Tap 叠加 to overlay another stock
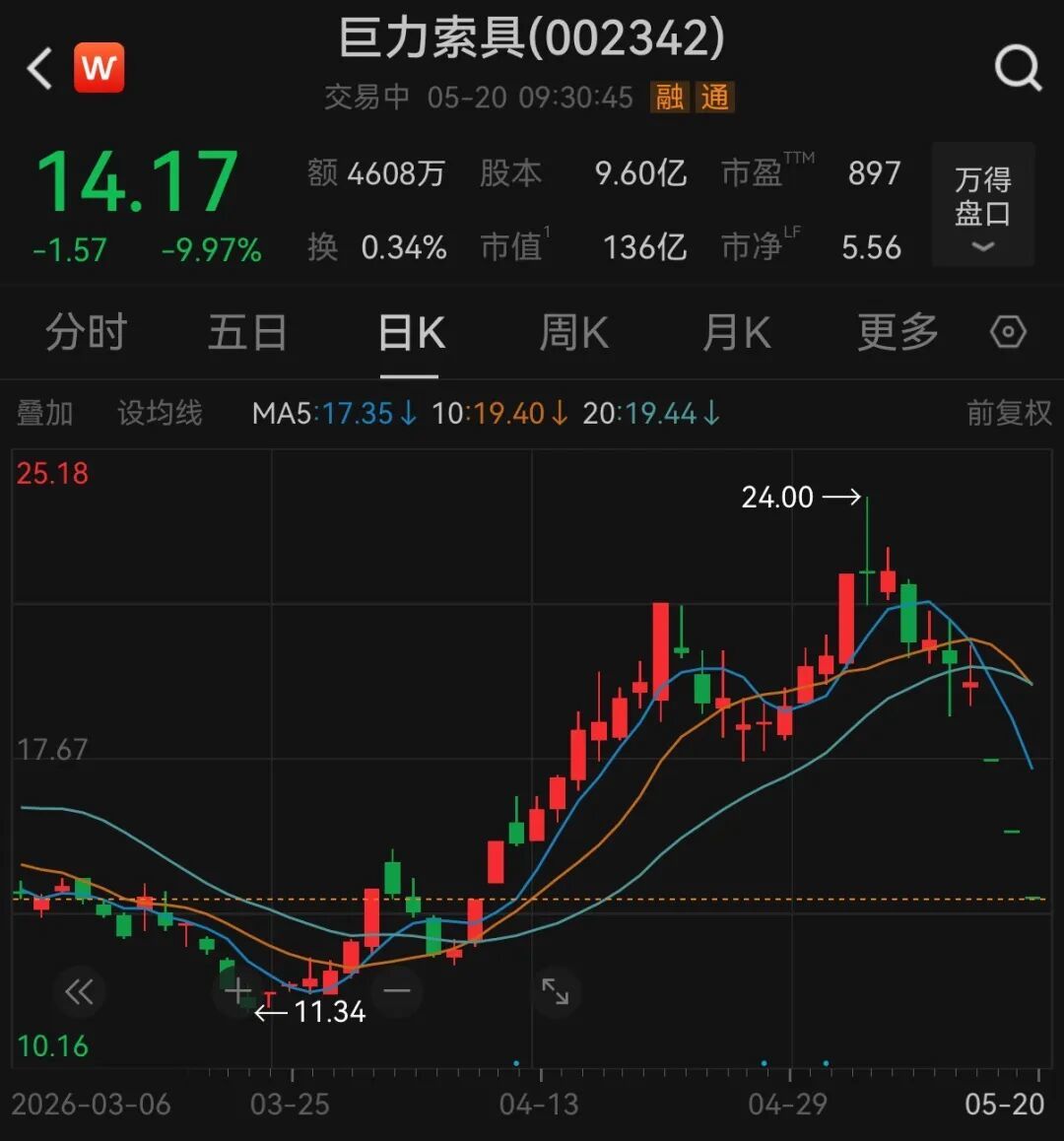1064x1141 pixels. click(x=45, y=413)
